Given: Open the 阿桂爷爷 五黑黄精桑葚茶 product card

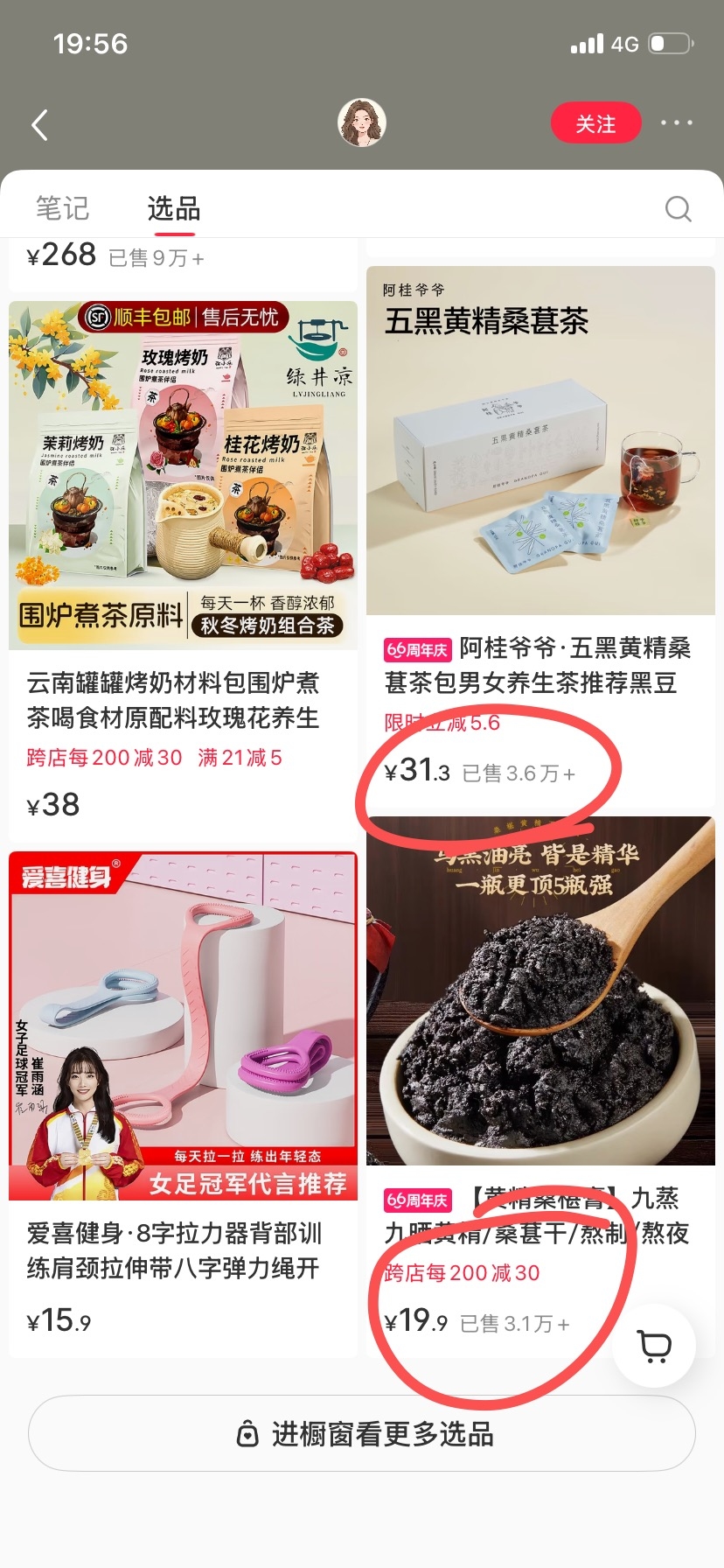Looking at the screenshot, I should (x=540, y=537).
